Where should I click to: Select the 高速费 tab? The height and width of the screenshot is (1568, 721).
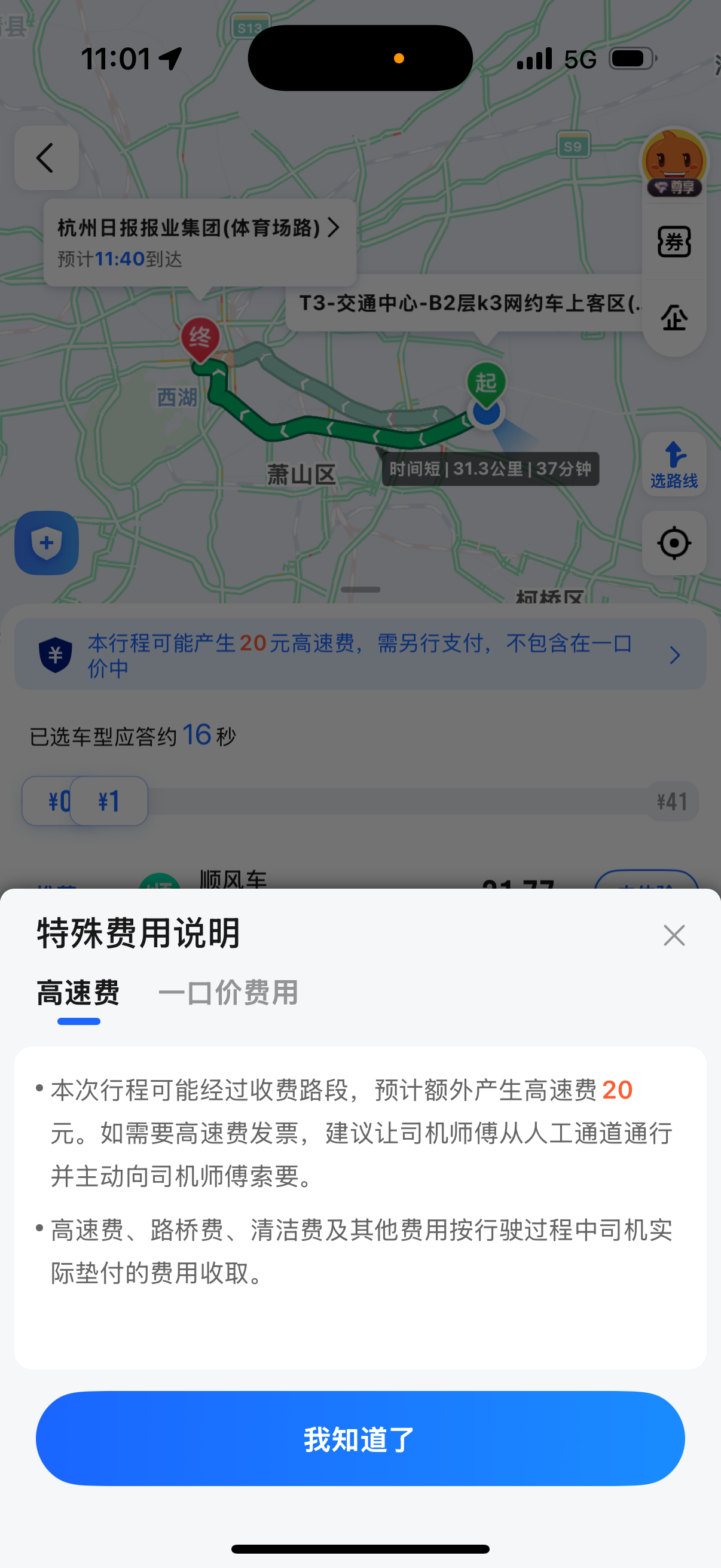coord(78,992)
